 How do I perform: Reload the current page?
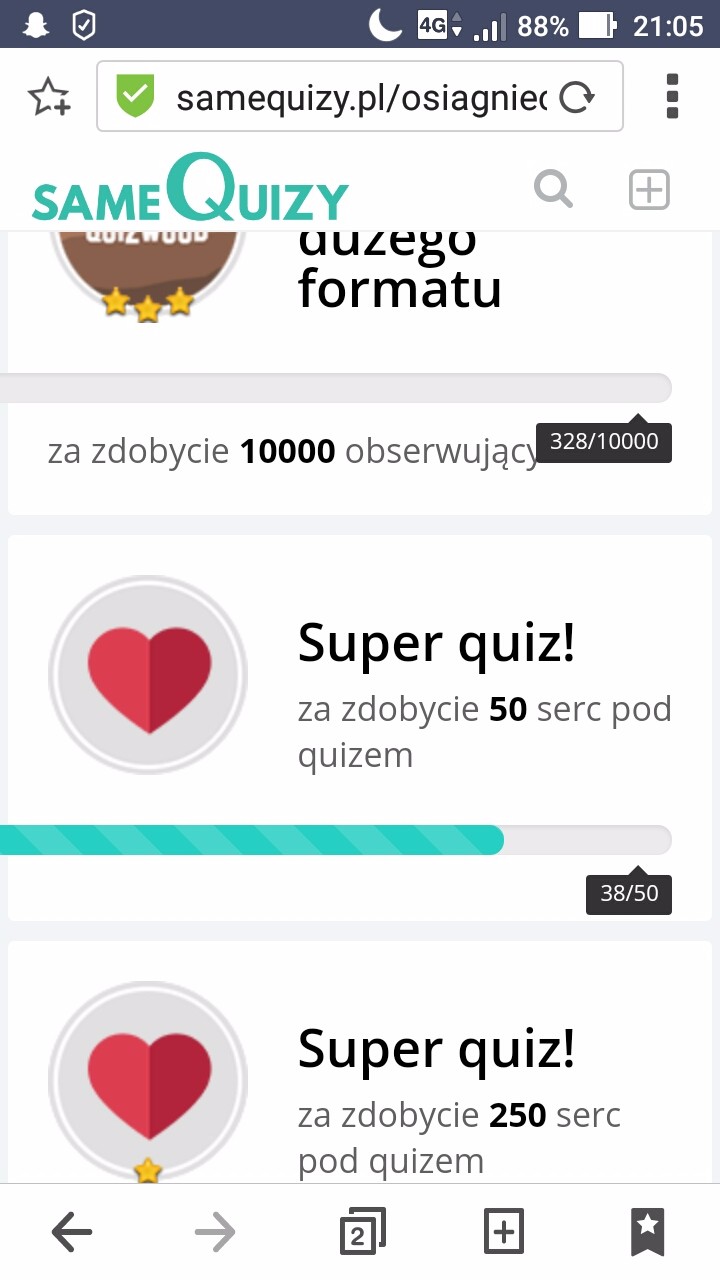click(577, 97)
